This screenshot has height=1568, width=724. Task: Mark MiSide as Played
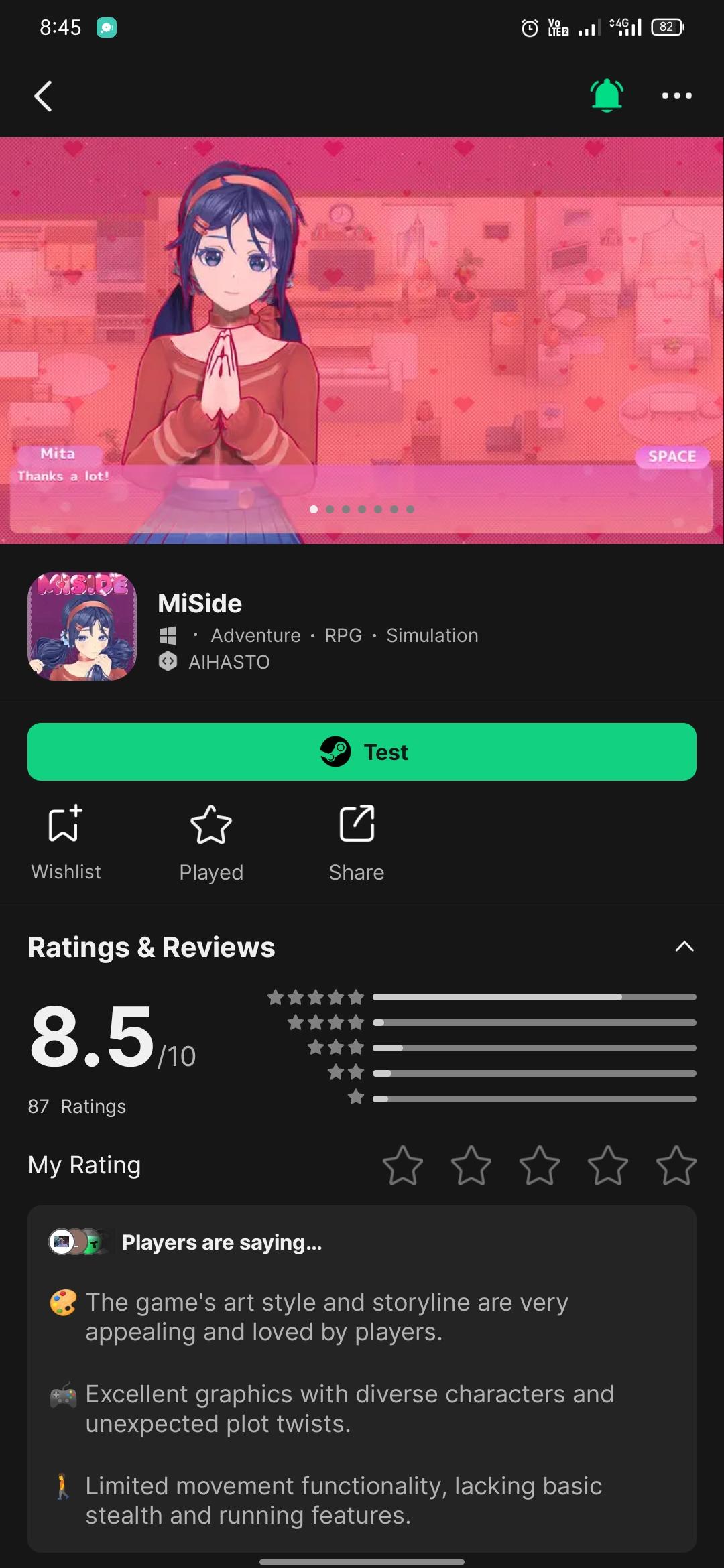click(x=211, y=842)
